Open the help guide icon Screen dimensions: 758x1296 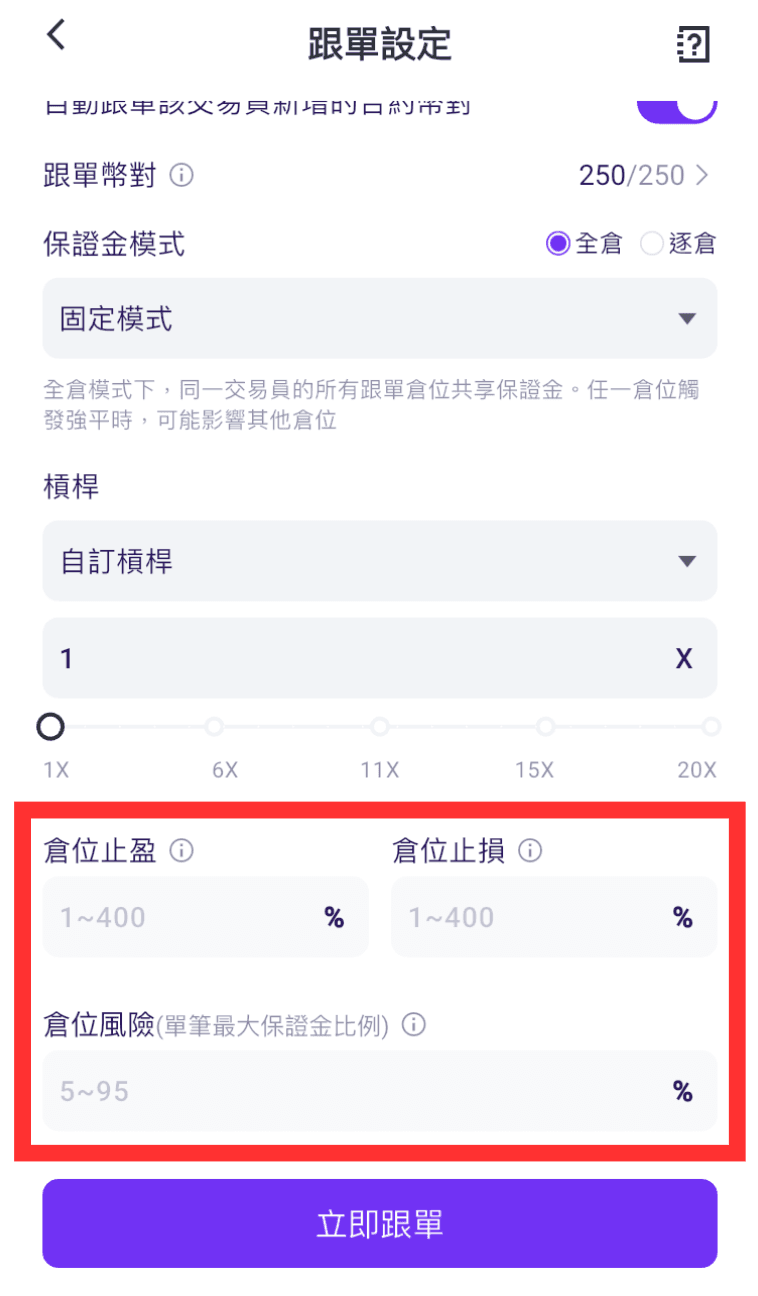[x=693, y=44]
